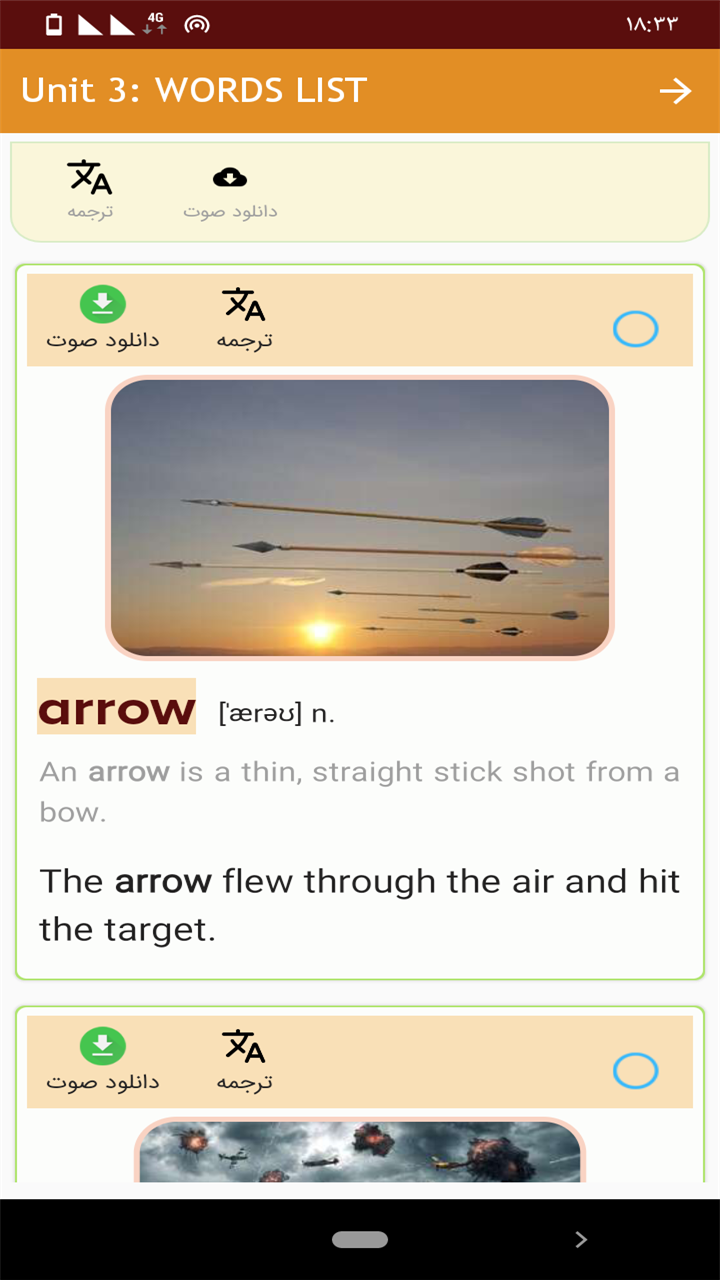Select the circle on the arrow card
720x1280 pixels.
tap(635, 329)
